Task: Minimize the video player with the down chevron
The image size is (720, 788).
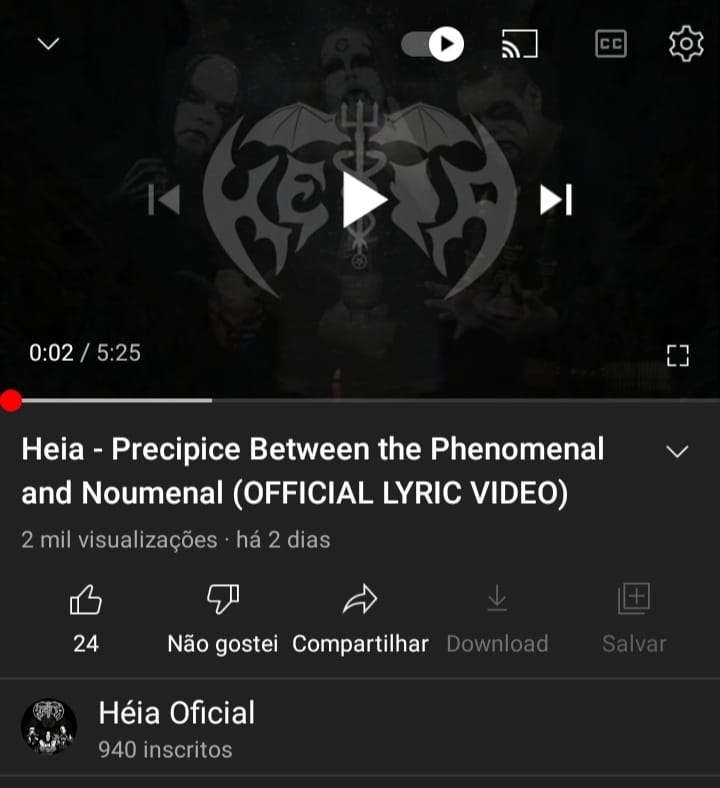Action: pos(48,44)
